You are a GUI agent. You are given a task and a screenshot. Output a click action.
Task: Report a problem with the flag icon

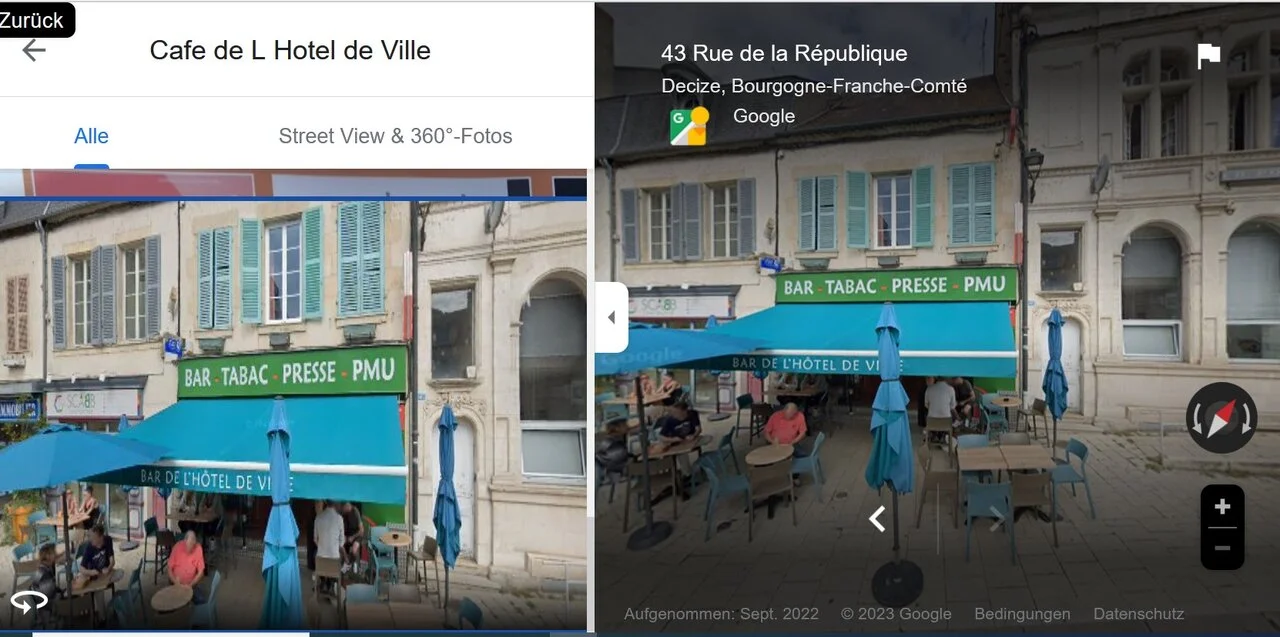coord(1209,57)
